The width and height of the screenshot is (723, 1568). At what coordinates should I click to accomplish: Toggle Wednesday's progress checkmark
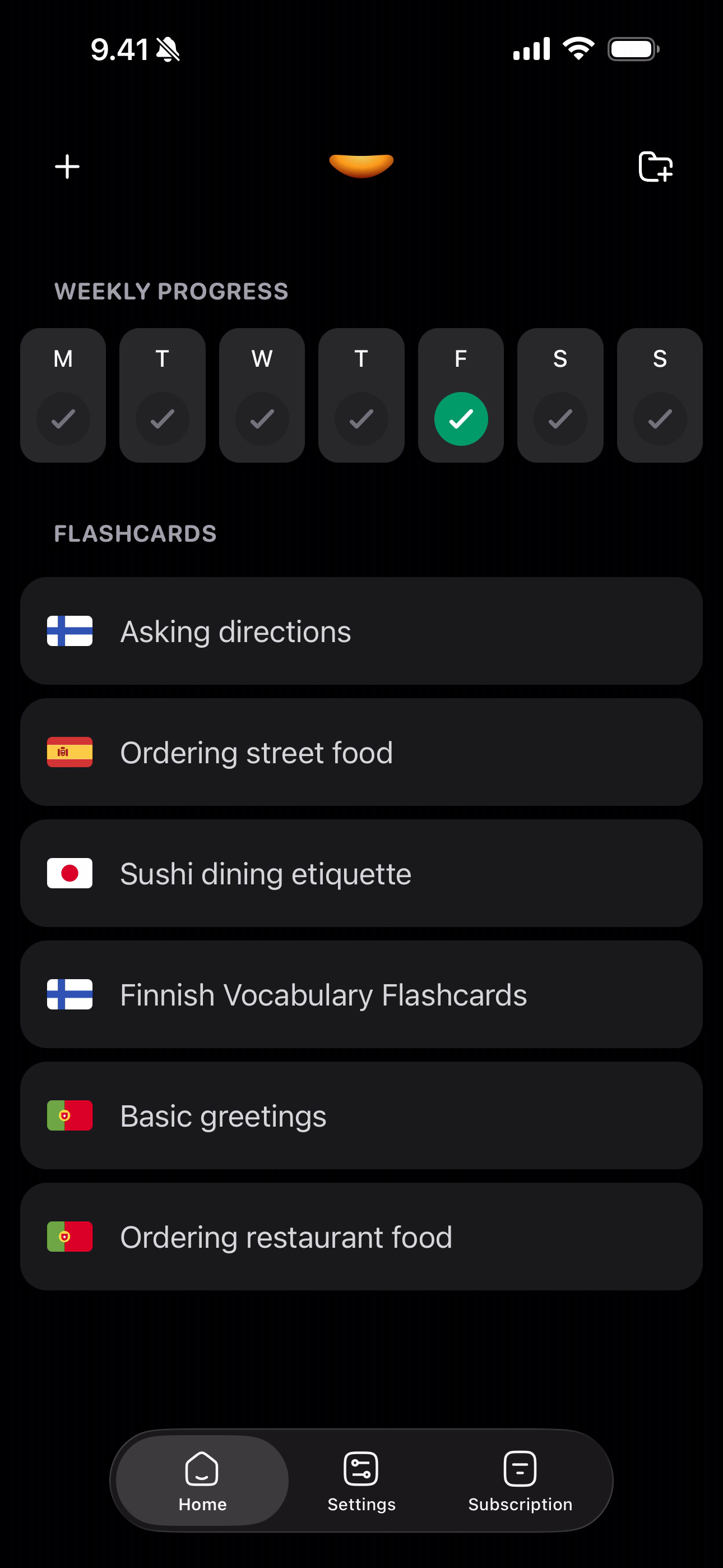pyautogui.click(x=262, y=418)
